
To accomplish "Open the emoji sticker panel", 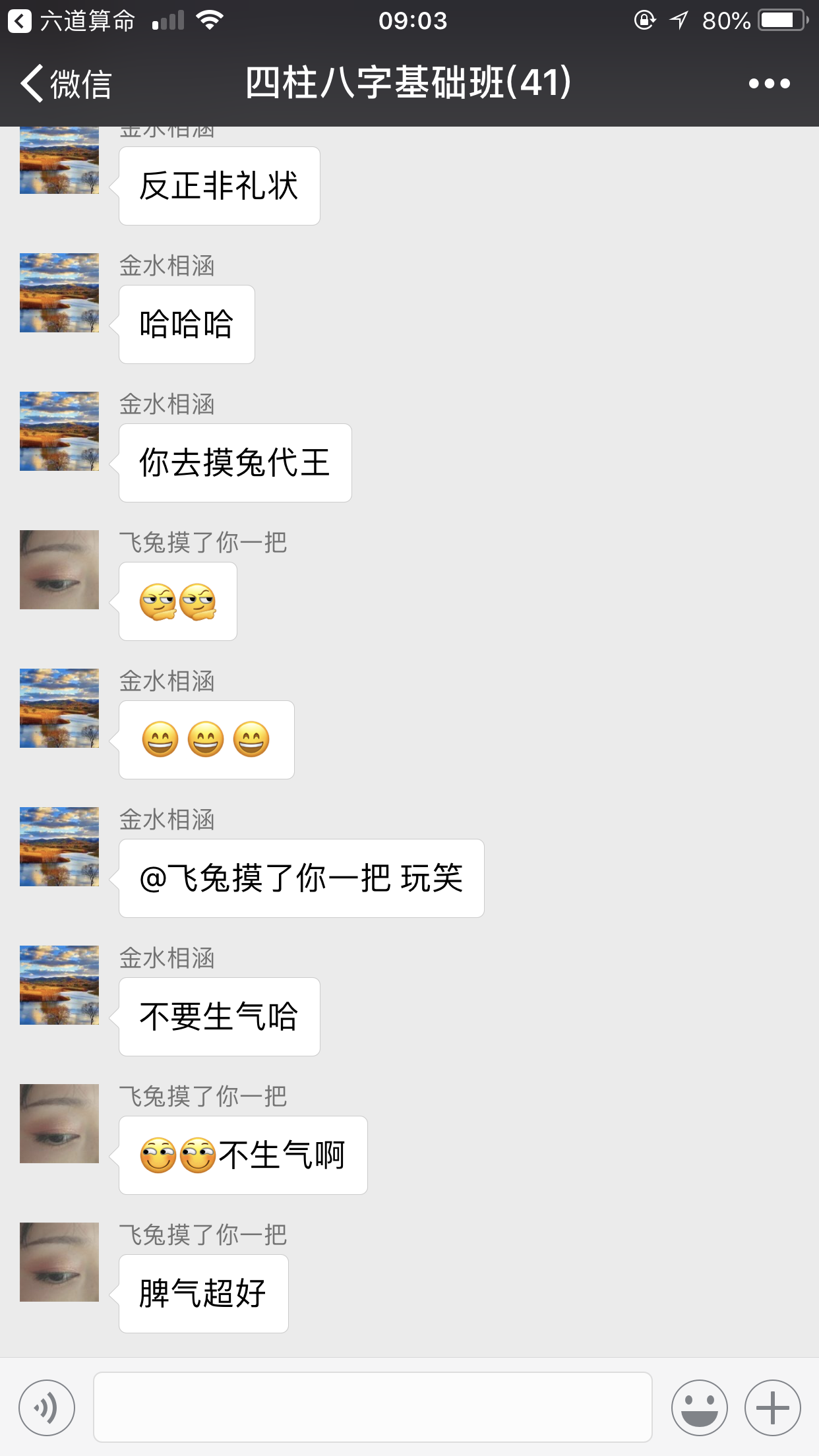I will tap(699, 1408).
